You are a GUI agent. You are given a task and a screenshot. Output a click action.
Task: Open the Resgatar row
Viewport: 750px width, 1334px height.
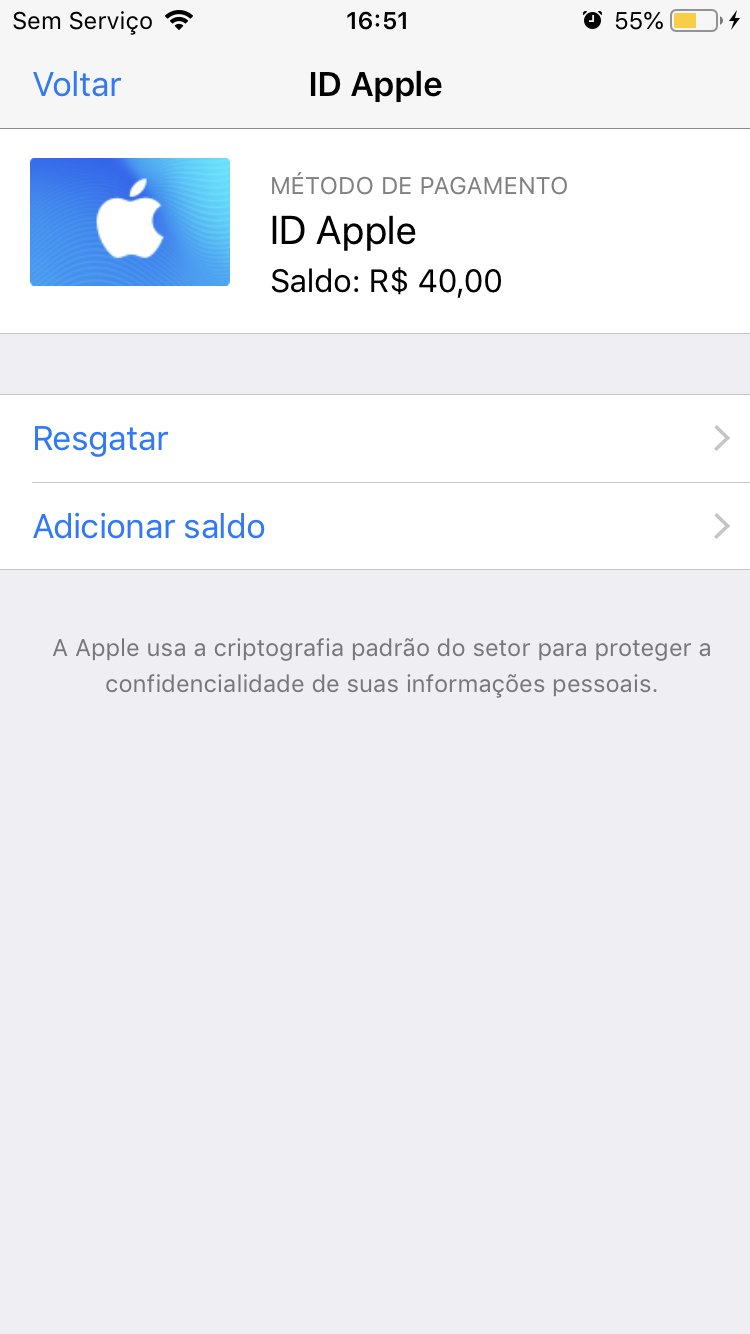[x=375, y=439]
